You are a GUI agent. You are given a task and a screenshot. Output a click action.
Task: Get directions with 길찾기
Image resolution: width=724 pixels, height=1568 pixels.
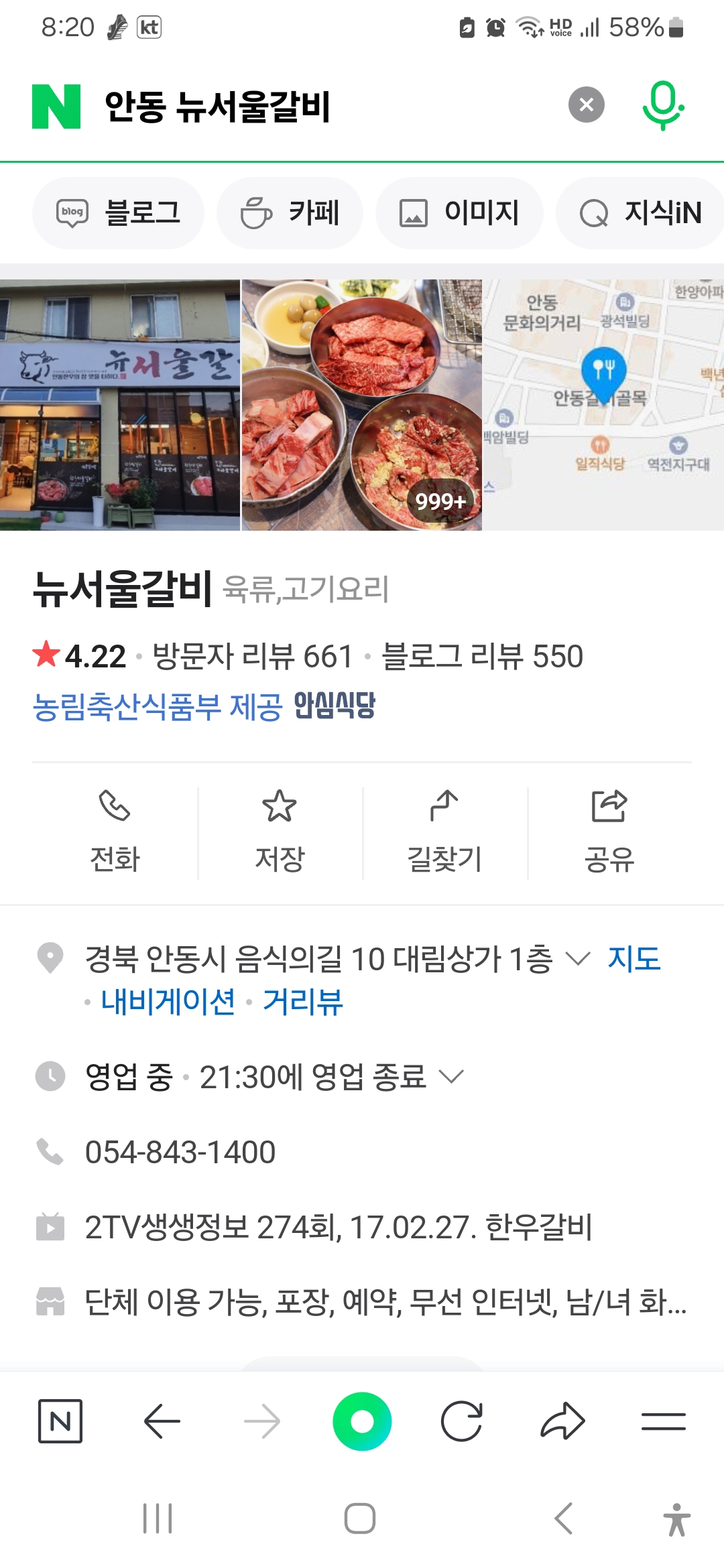(445, 833)
